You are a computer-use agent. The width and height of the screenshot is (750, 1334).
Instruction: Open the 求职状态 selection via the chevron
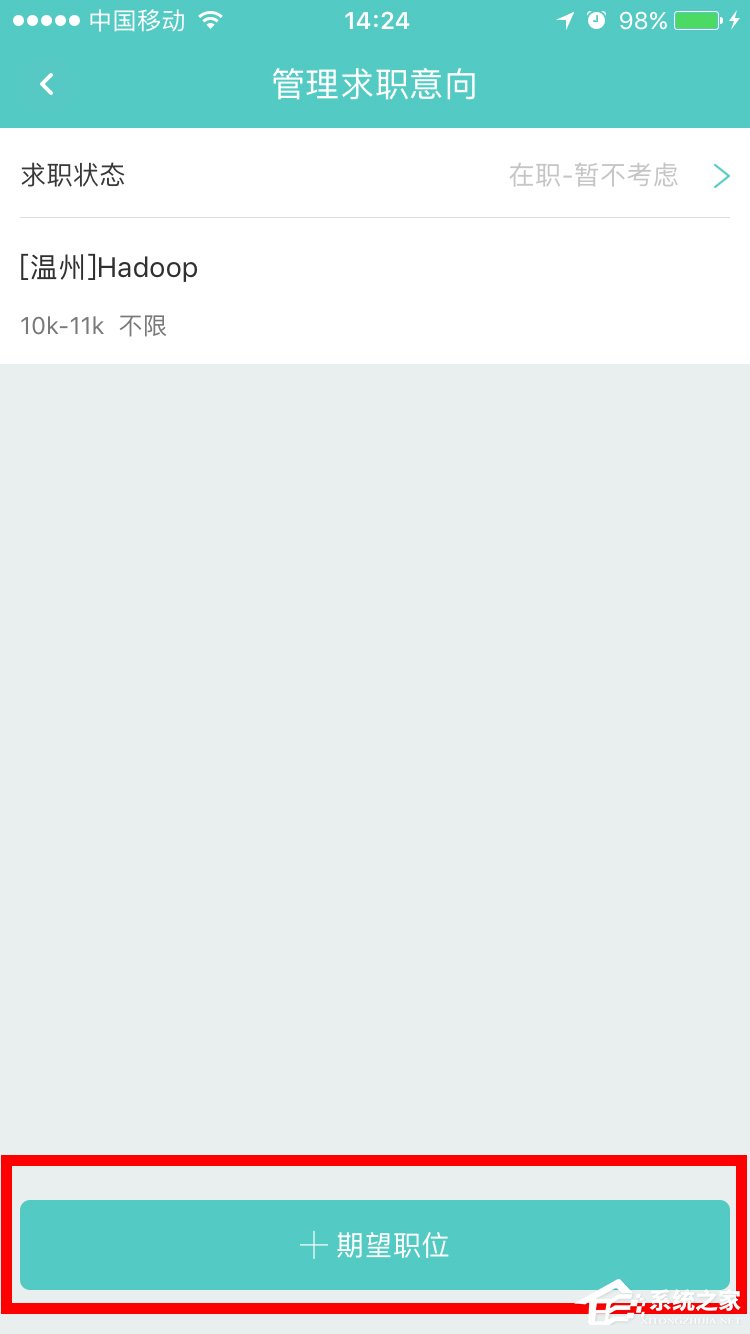pos(721,176)
